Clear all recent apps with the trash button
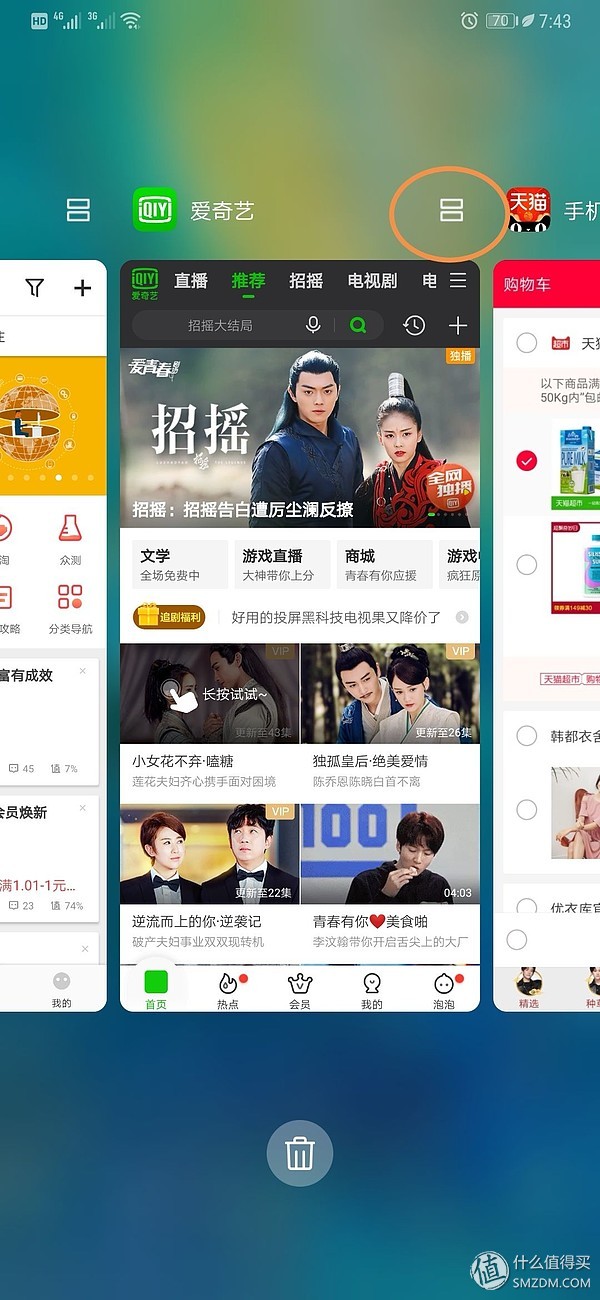Screen dimensions: 600x1300 point(300,1154)
